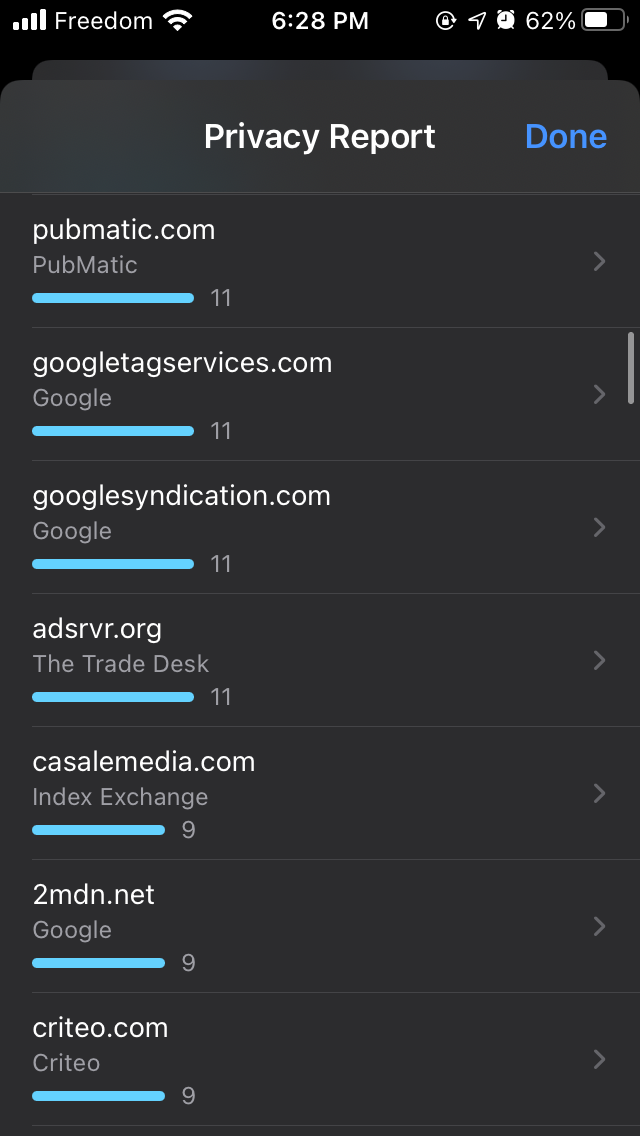The height and width of the screenshot is (1136, 640).
Task: View criteo.com tracker details
Action: (320, 1060)
